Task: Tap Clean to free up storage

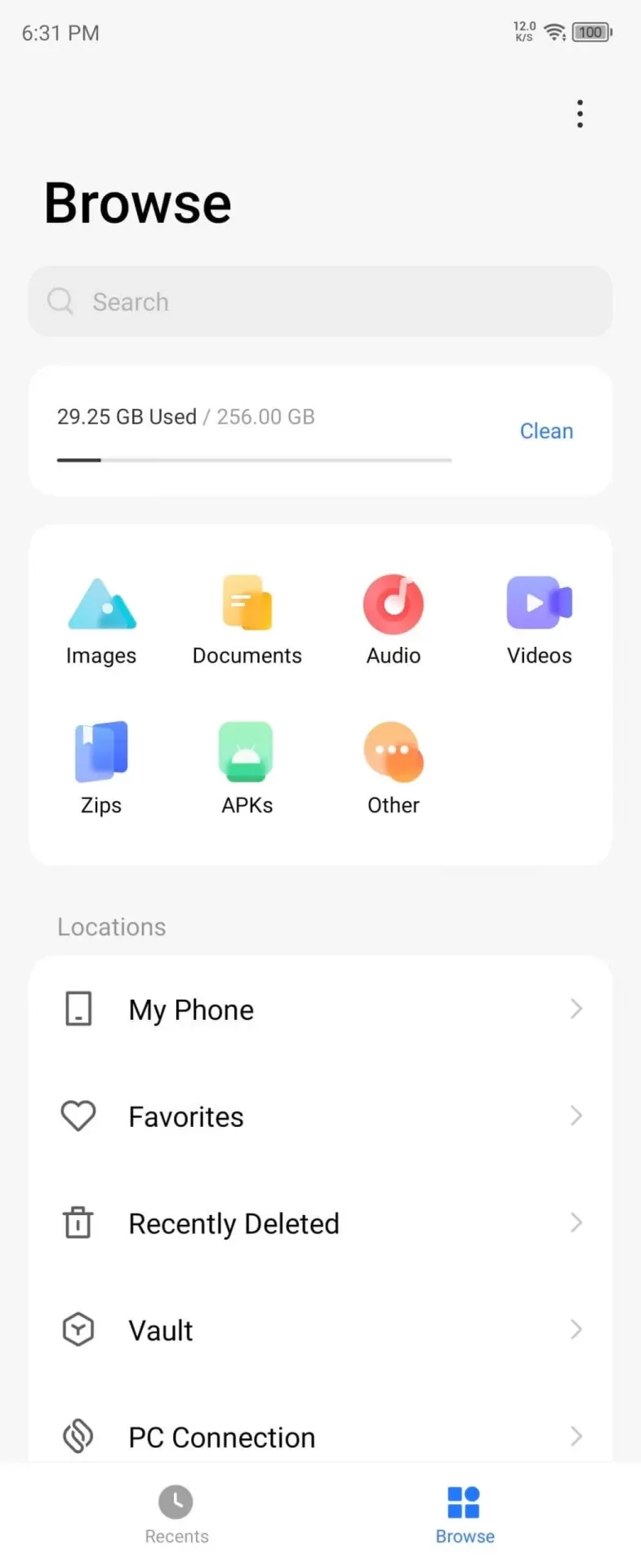Action: point(546,431)
